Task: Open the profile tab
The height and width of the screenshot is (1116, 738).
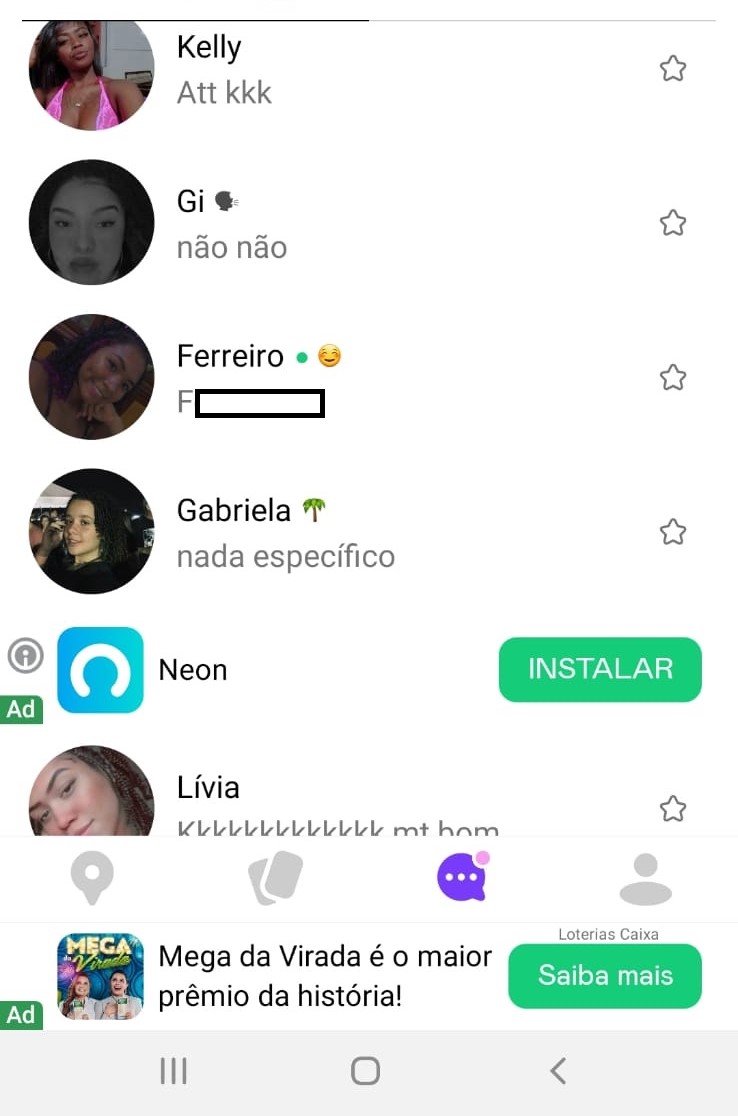Action: coord(645,878)
